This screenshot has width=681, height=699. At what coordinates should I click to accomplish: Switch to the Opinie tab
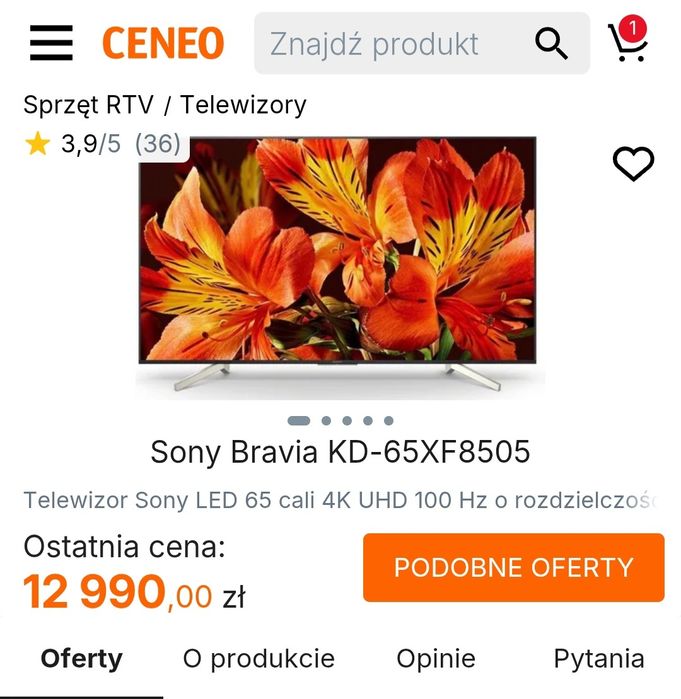point(435,659)
